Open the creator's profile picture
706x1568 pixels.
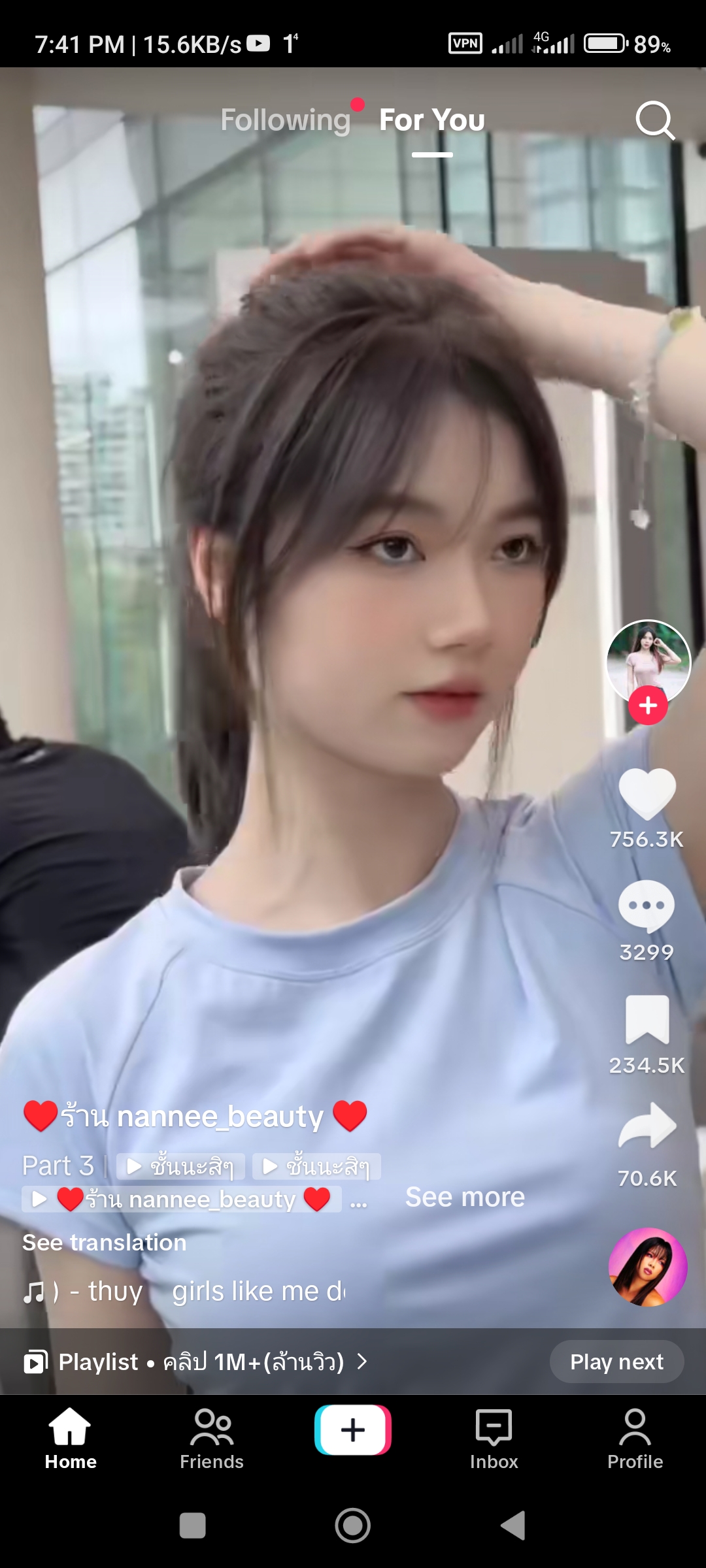tap(648, 660)
